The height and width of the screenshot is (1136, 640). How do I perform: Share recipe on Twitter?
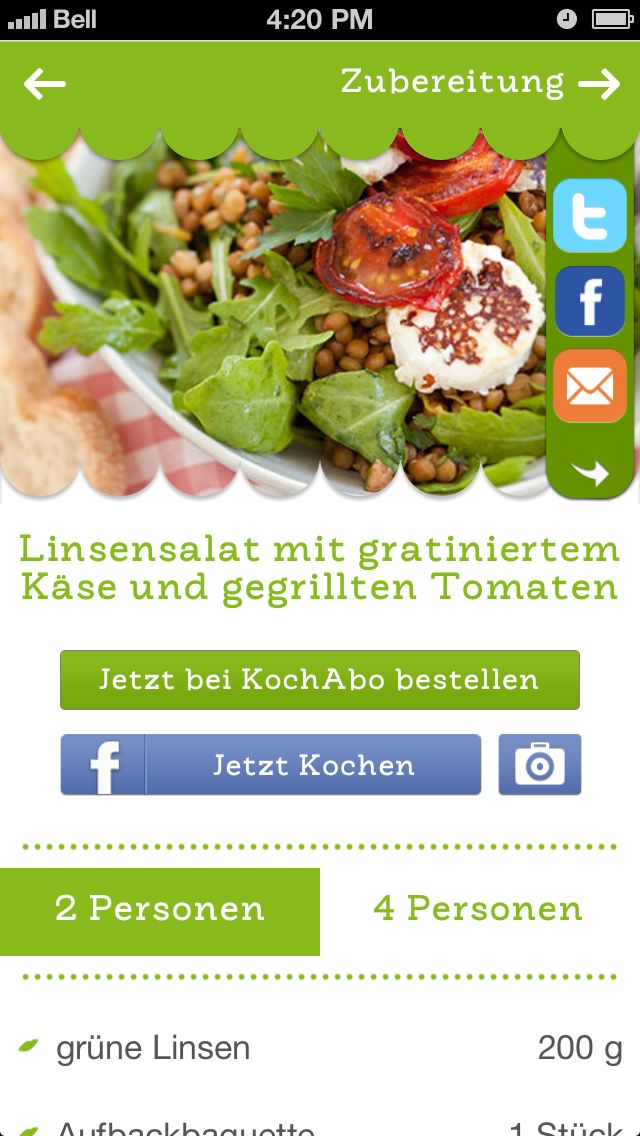590,216
